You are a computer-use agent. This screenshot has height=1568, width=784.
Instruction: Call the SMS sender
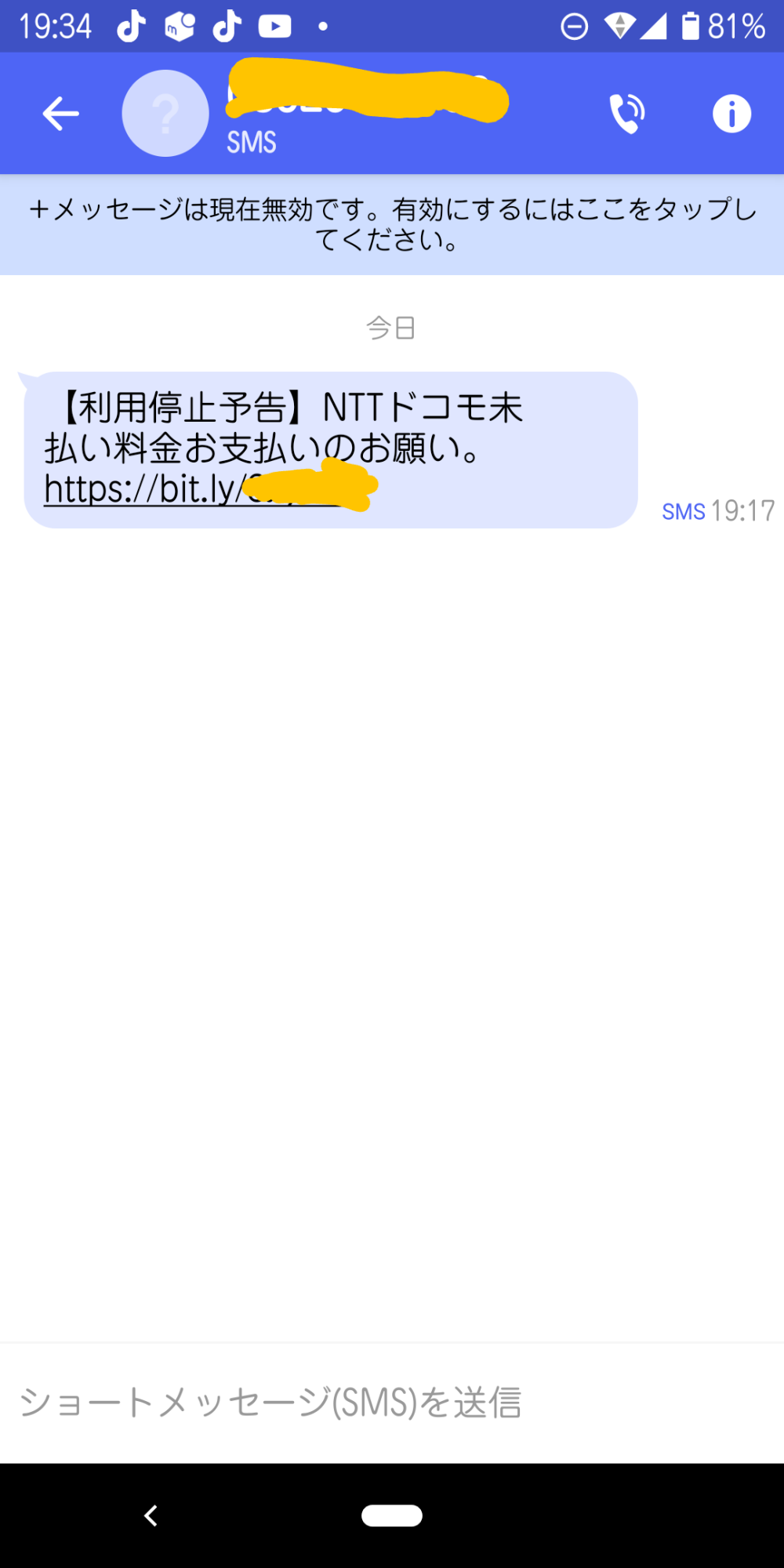tap(627, 114)
